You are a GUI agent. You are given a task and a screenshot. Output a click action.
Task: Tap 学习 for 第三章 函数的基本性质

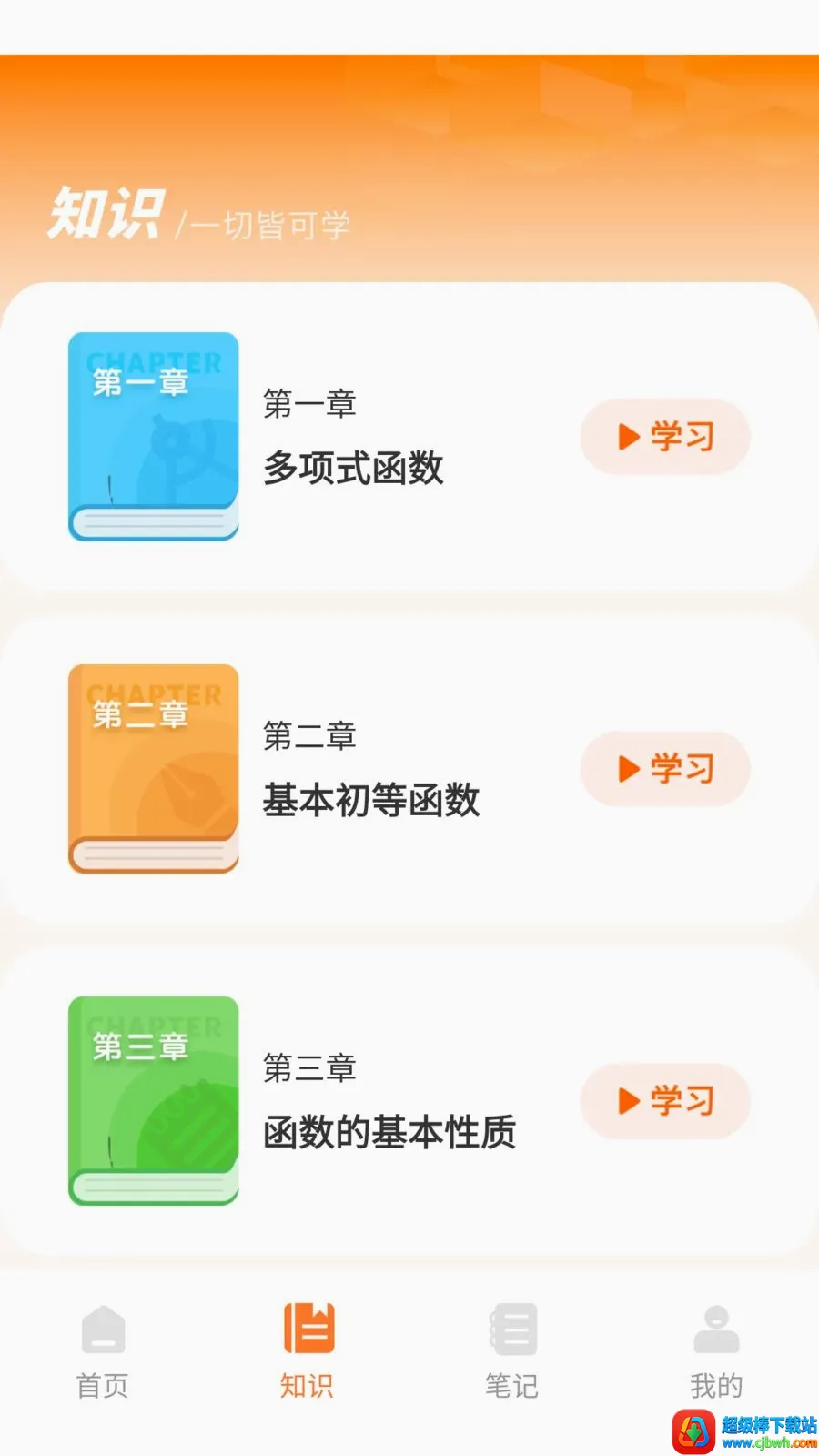point(665,1101)
